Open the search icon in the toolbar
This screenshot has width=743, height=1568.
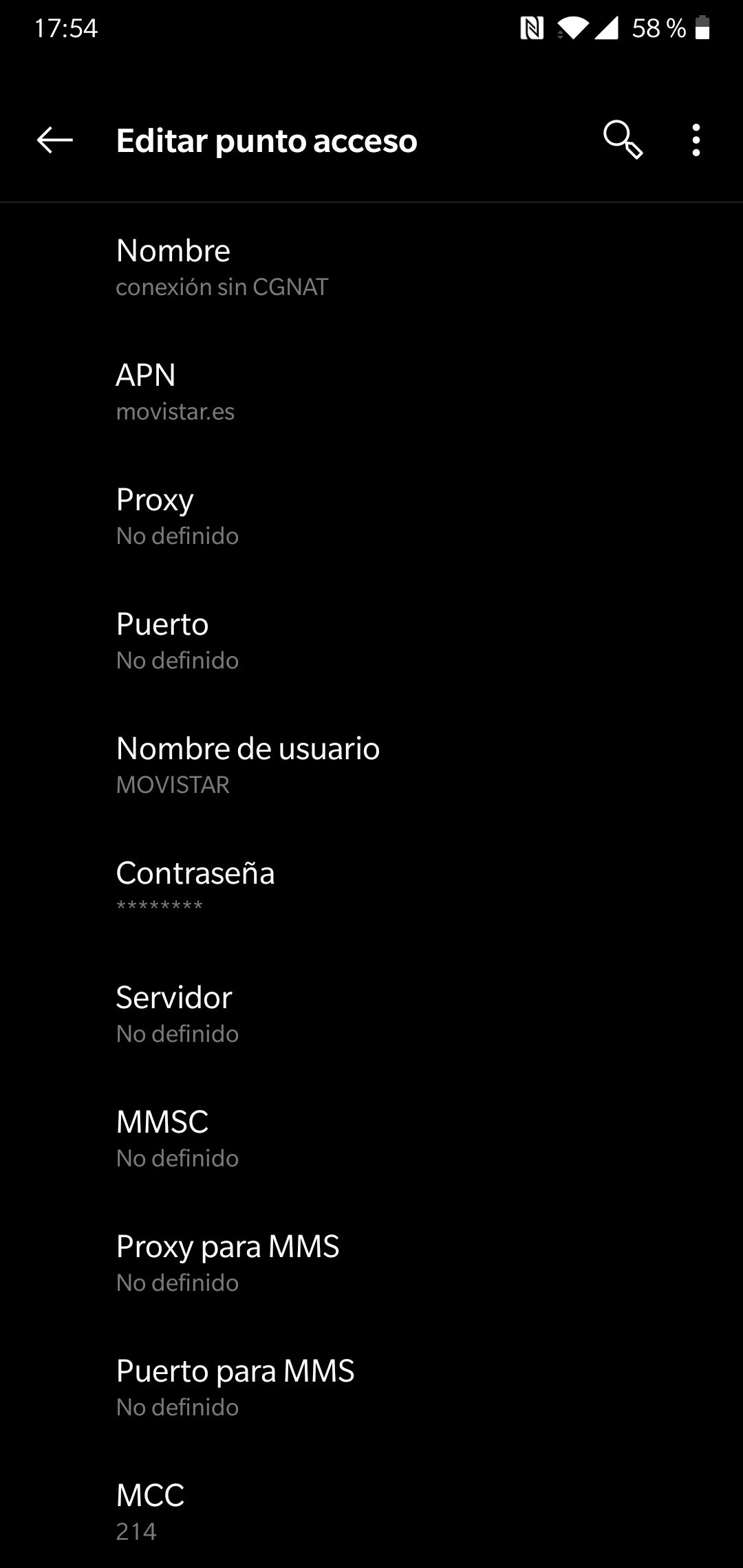[x=623, y=140]
